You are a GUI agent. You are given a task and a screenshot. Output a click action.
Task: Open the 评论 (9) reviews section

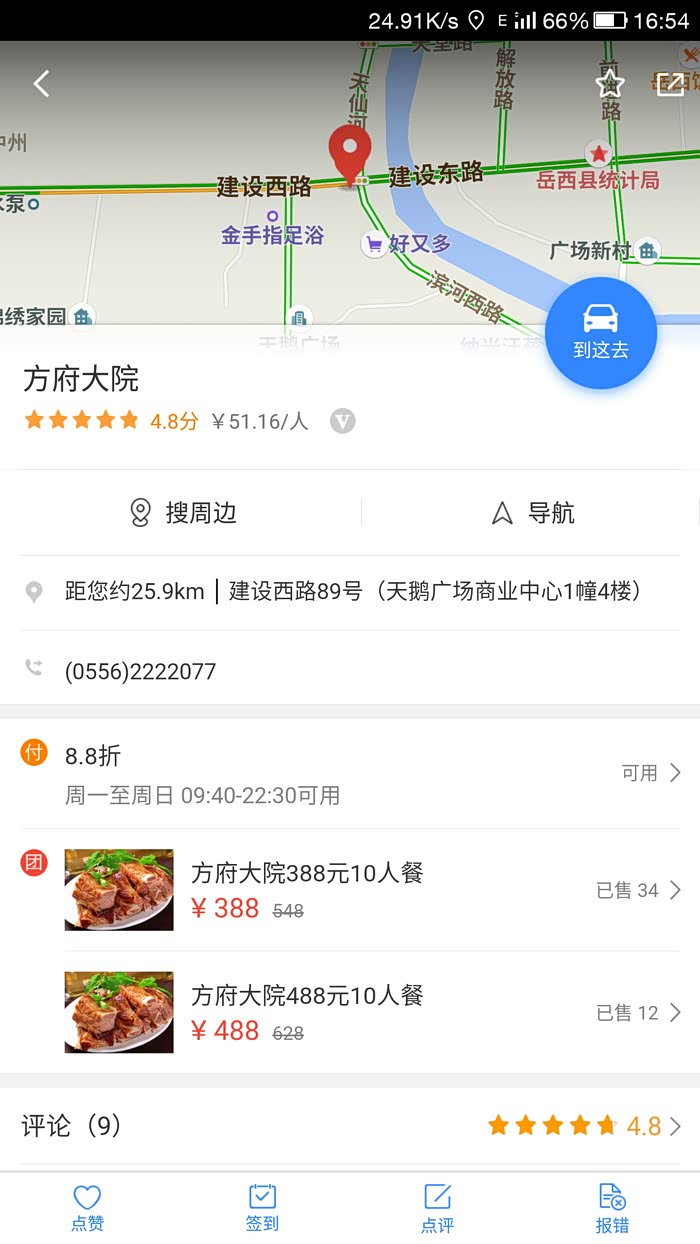350,1126
